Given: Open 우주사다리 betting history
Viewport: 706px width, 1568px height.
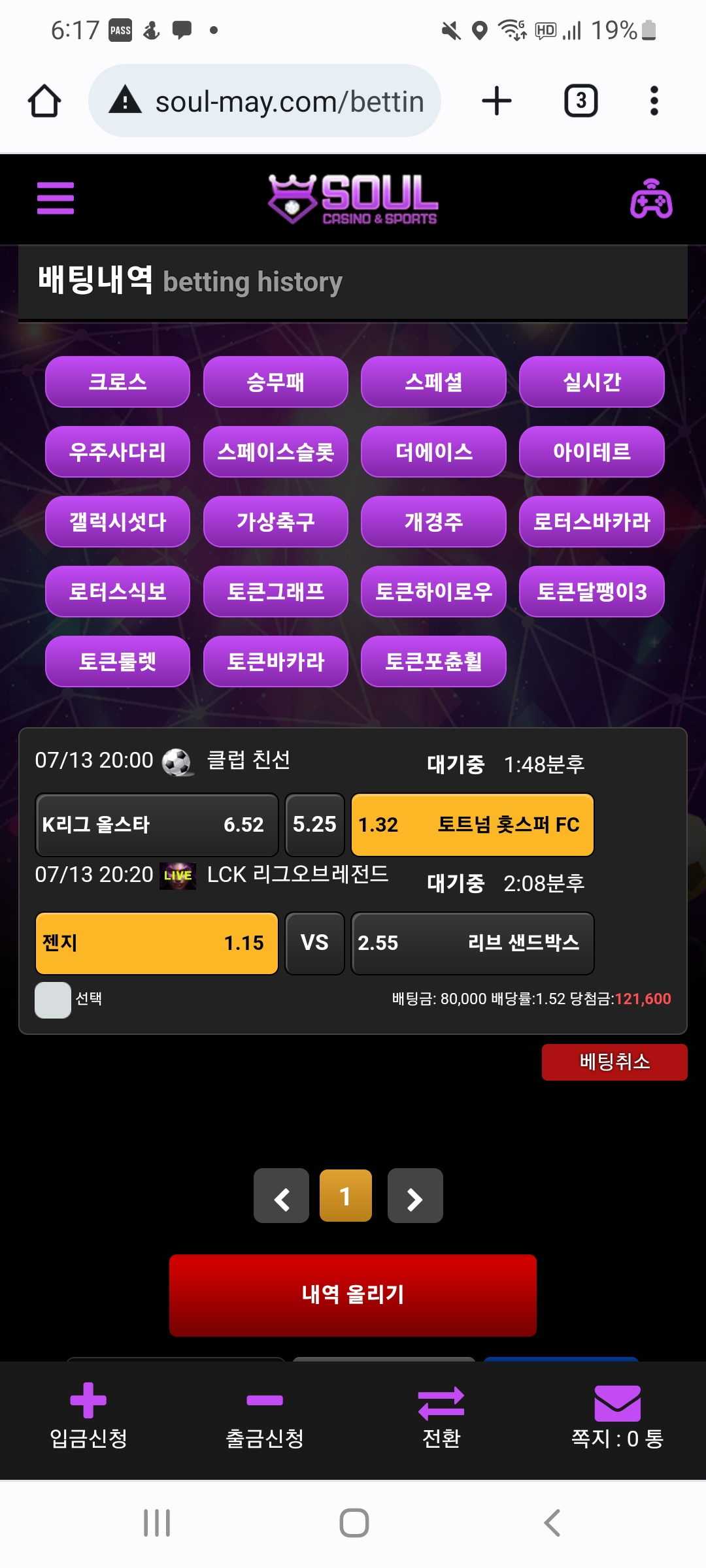Looking at the screenshot, I should point(118,451).
